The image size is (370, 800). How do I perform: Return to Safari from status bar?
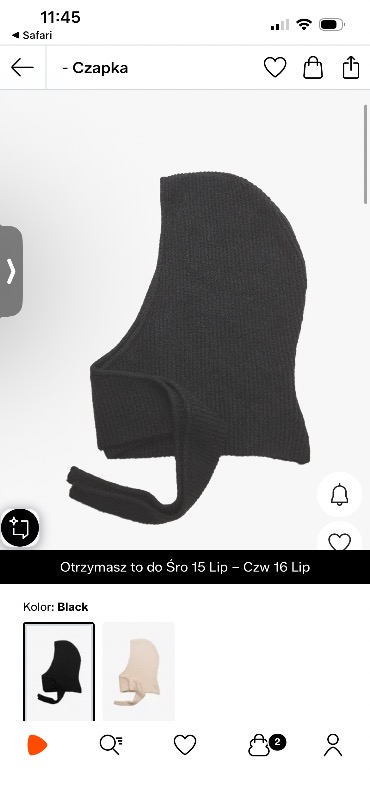click(x=32, y=35)
